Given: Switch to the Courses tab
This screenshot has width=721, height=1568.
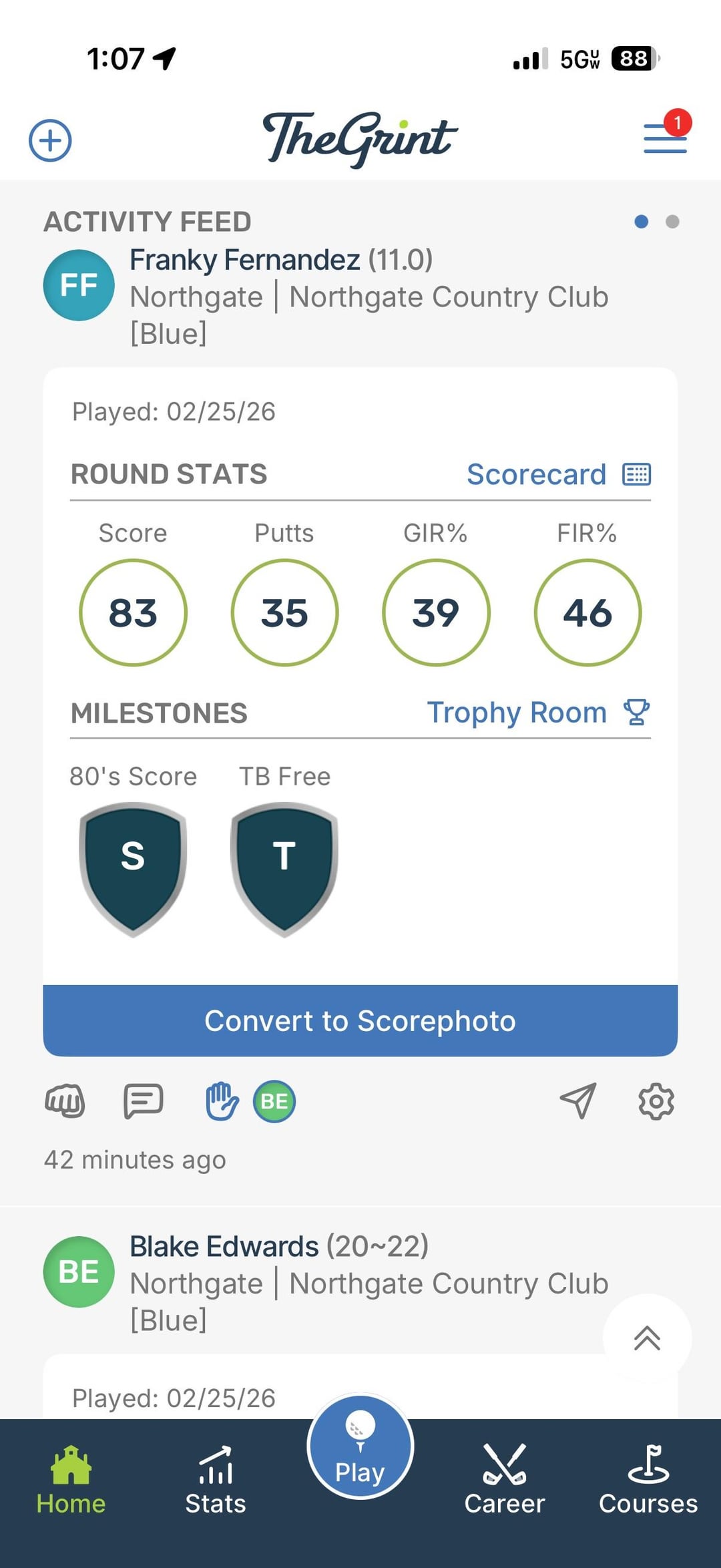Looking at the screenshot, I should (x=648, y=1480).
